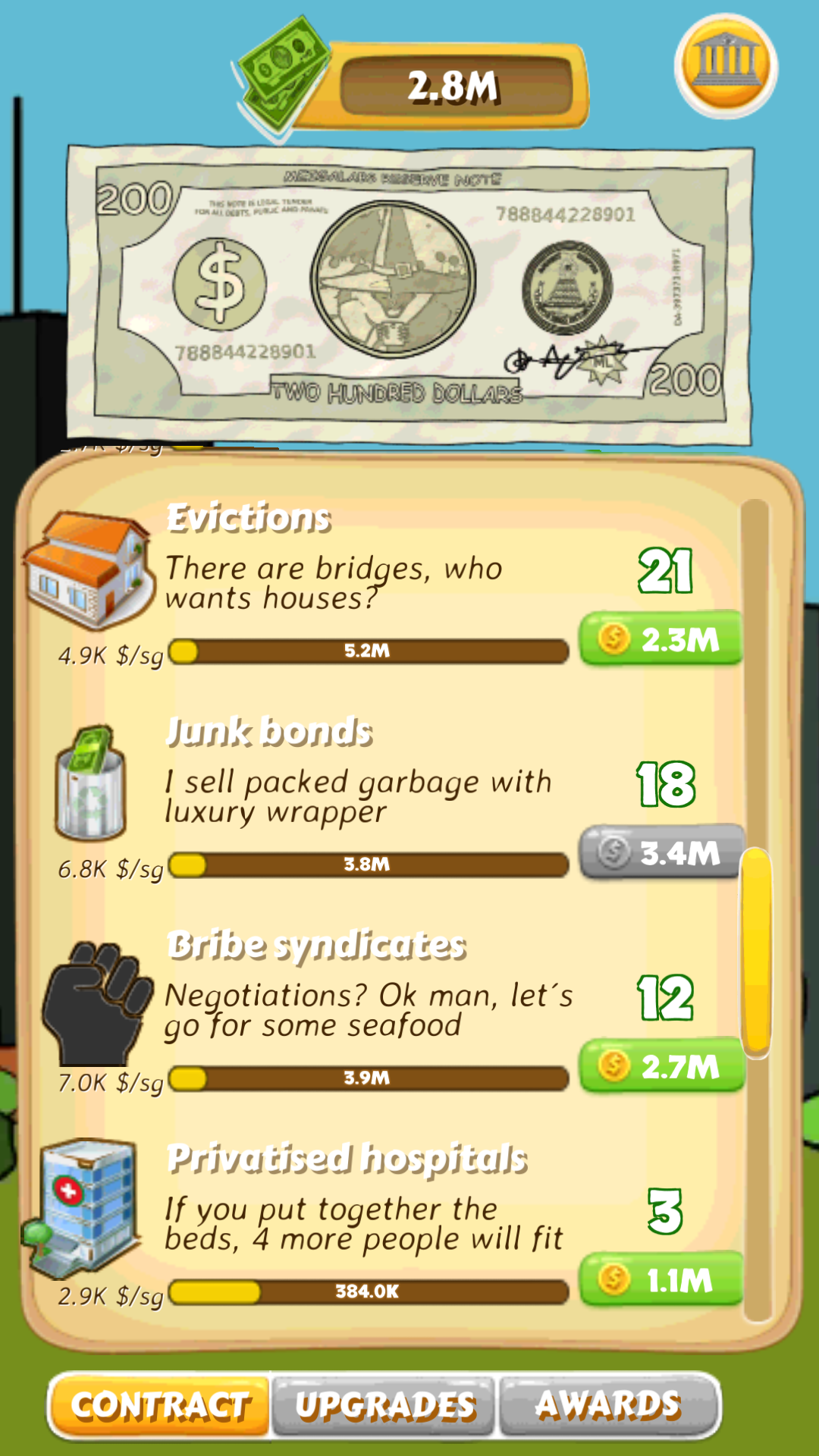Open the Awards tab
819x1456 pixels.
(x=608, y=1405)
